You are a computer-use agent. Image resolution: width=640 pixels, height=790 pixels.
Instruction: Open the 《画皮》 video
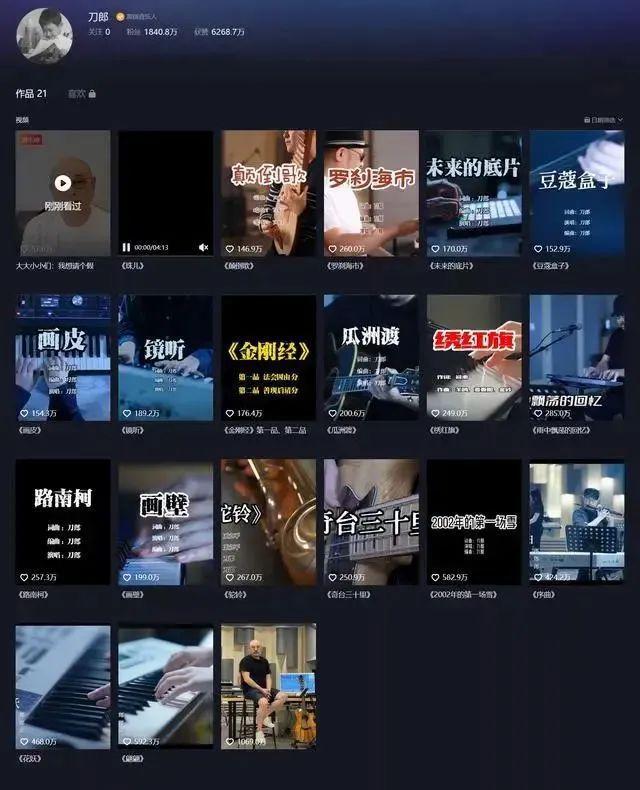(x=63, y=357)
